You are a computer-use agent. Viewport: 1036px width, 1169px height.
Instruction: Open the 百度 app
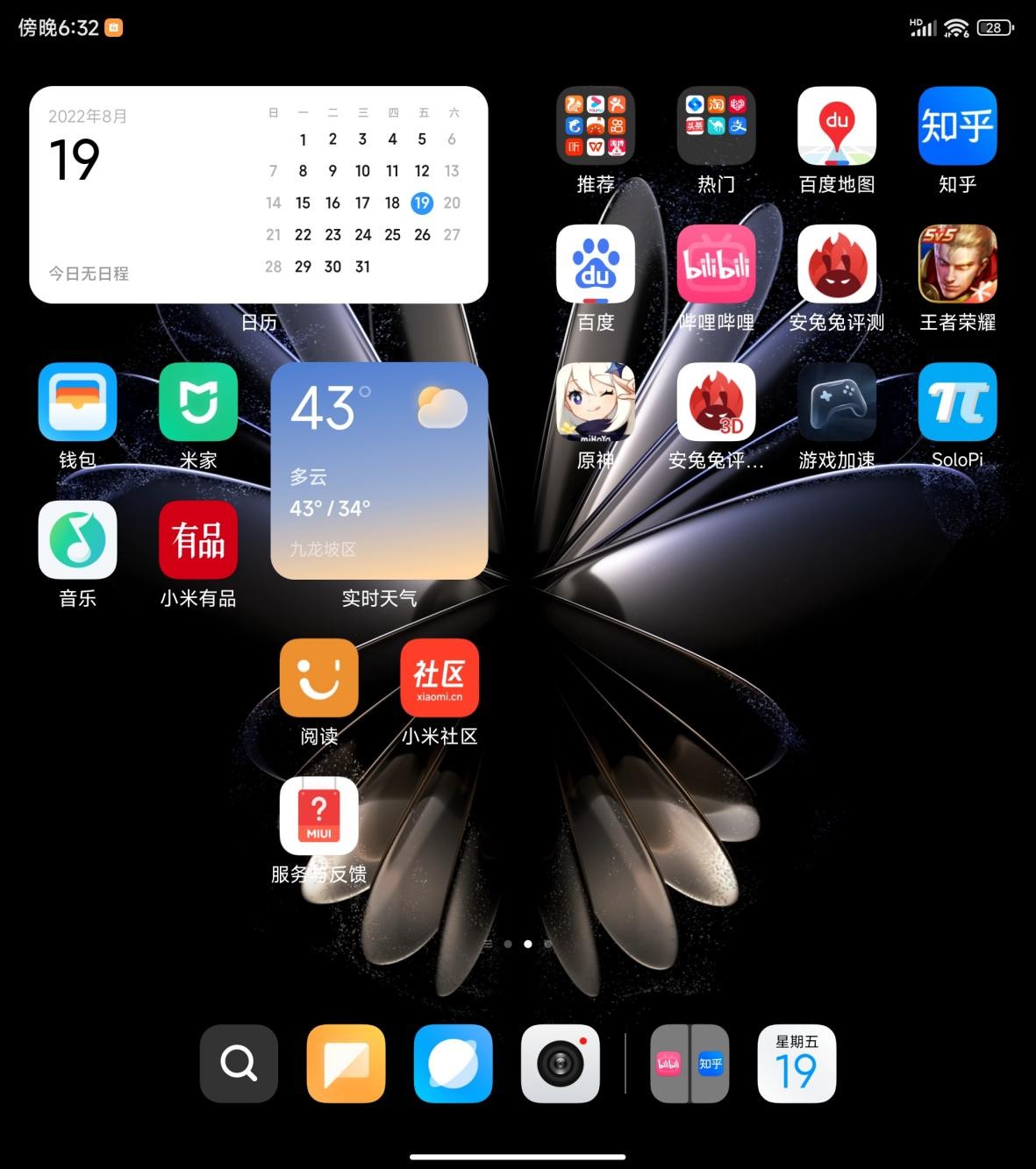[596, 264]
